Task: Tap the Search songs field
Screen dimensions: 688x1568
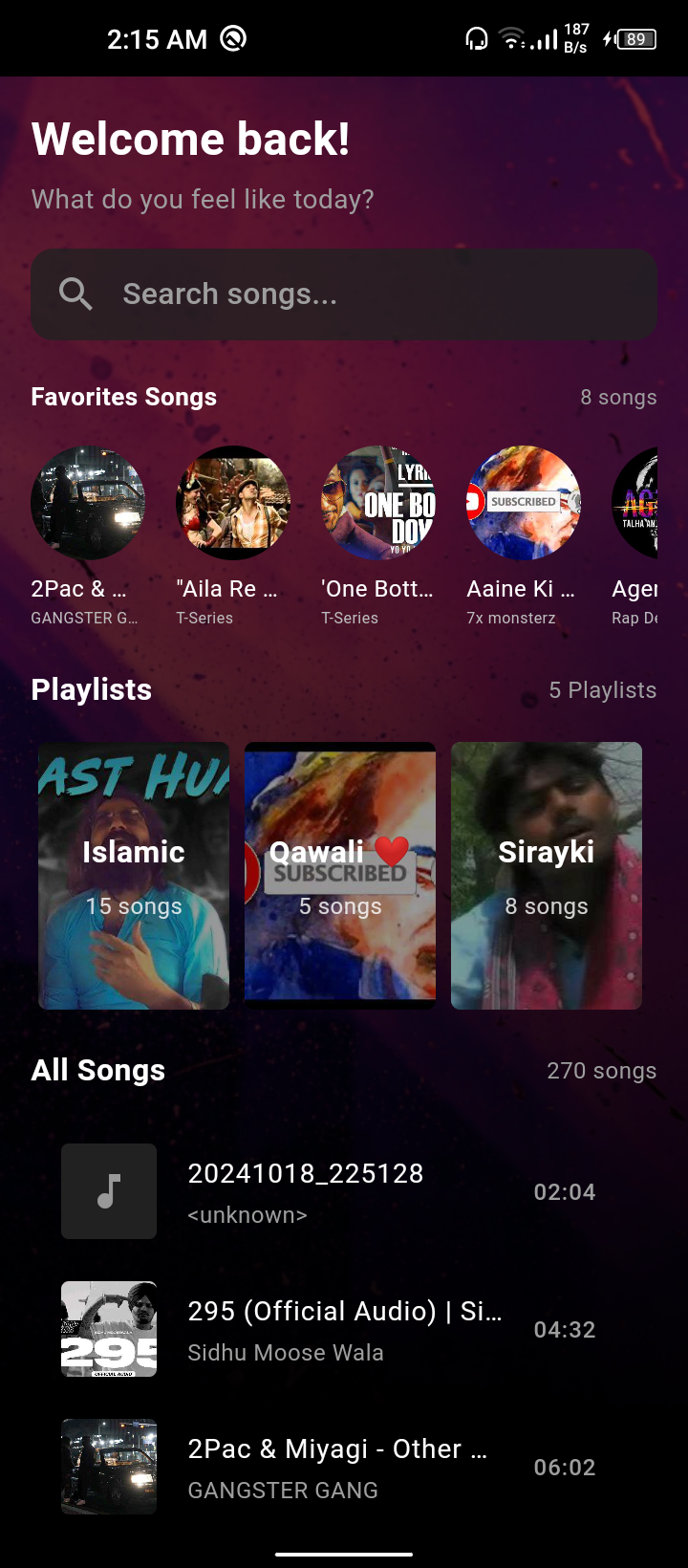Action: pyautogui.click(x=344, y=294)
